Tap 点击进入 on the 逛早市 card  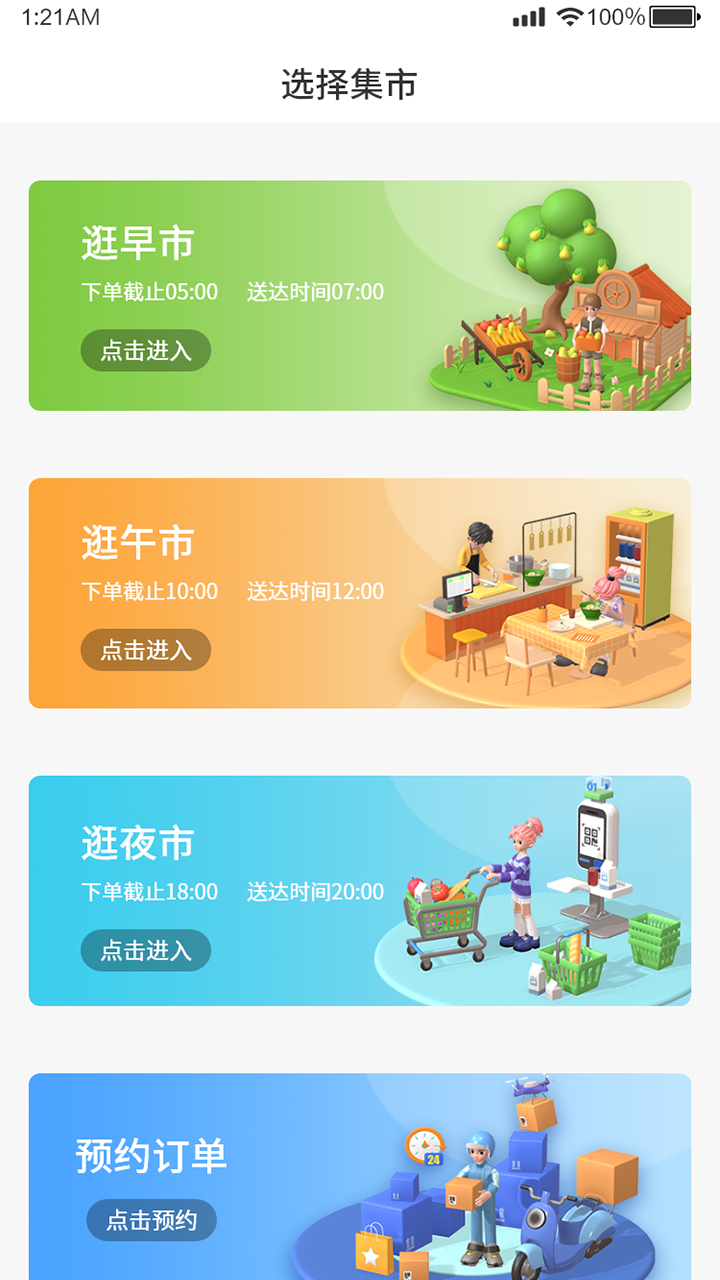click(146, 351)
